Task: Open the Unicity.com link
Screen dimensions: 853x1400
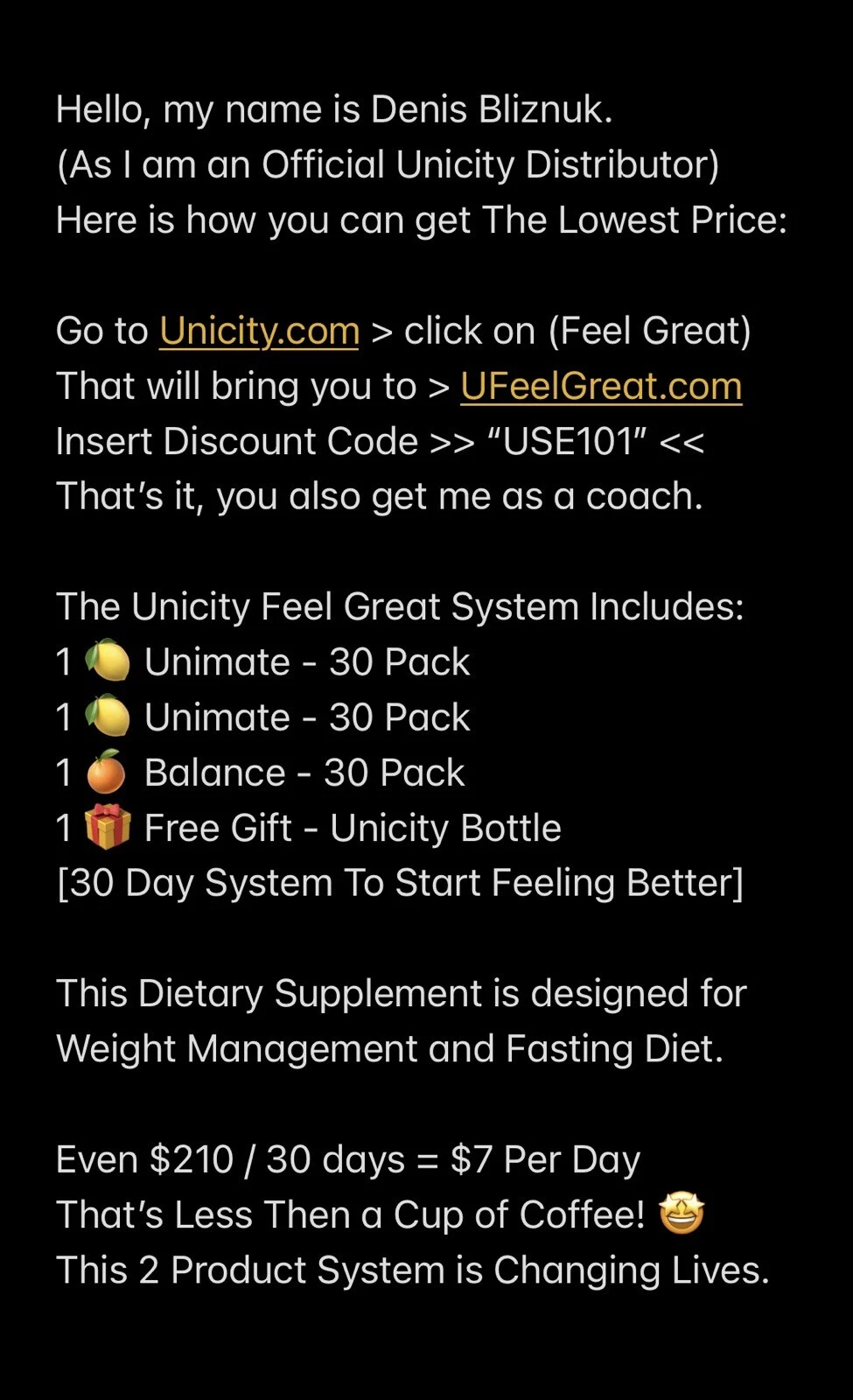Action: pyautogui.click(x=259, y=332)
